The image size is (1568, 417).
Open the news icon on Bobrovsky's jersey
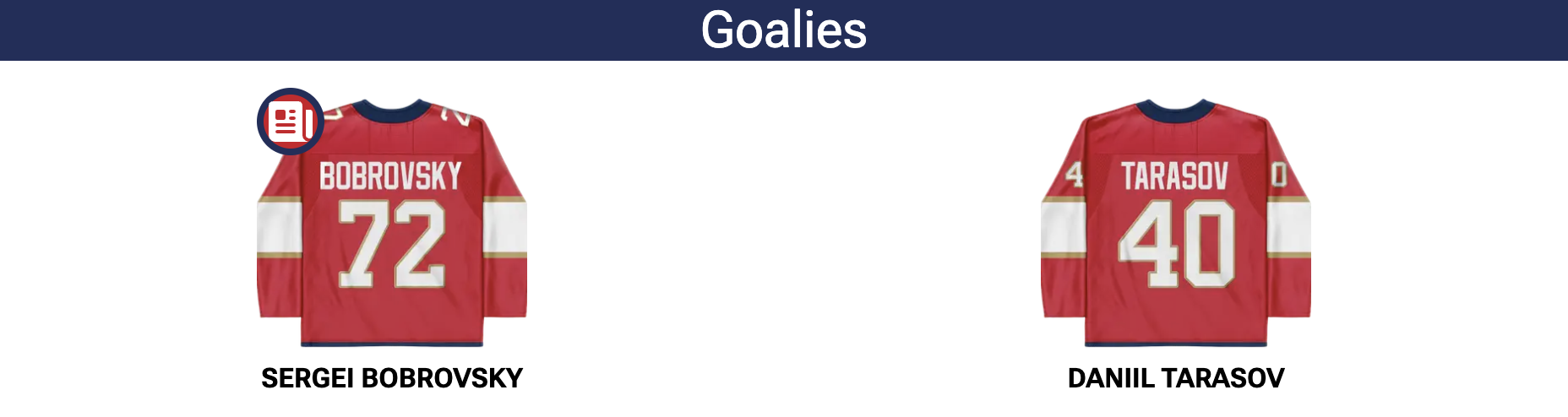(x=290, y=122)
